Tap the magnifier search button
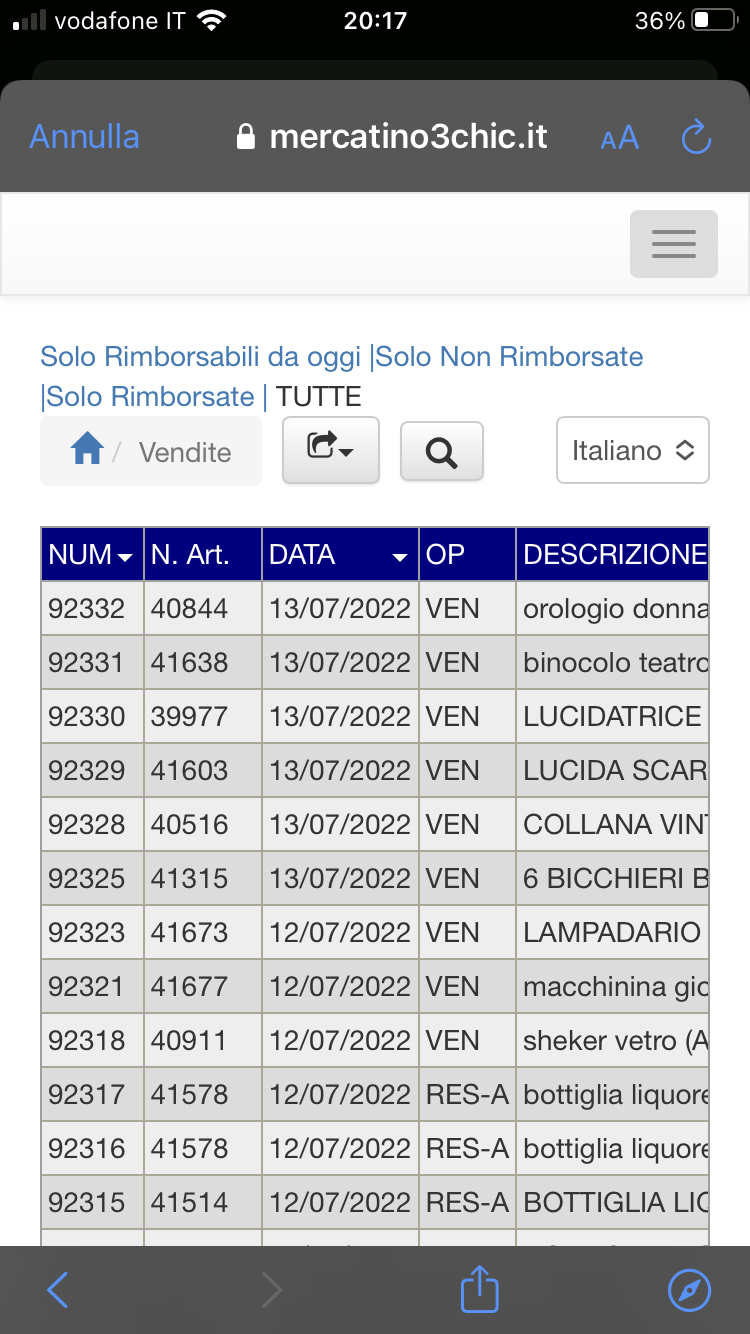The width and height of the screenshot is (750, 1334). 442,452
